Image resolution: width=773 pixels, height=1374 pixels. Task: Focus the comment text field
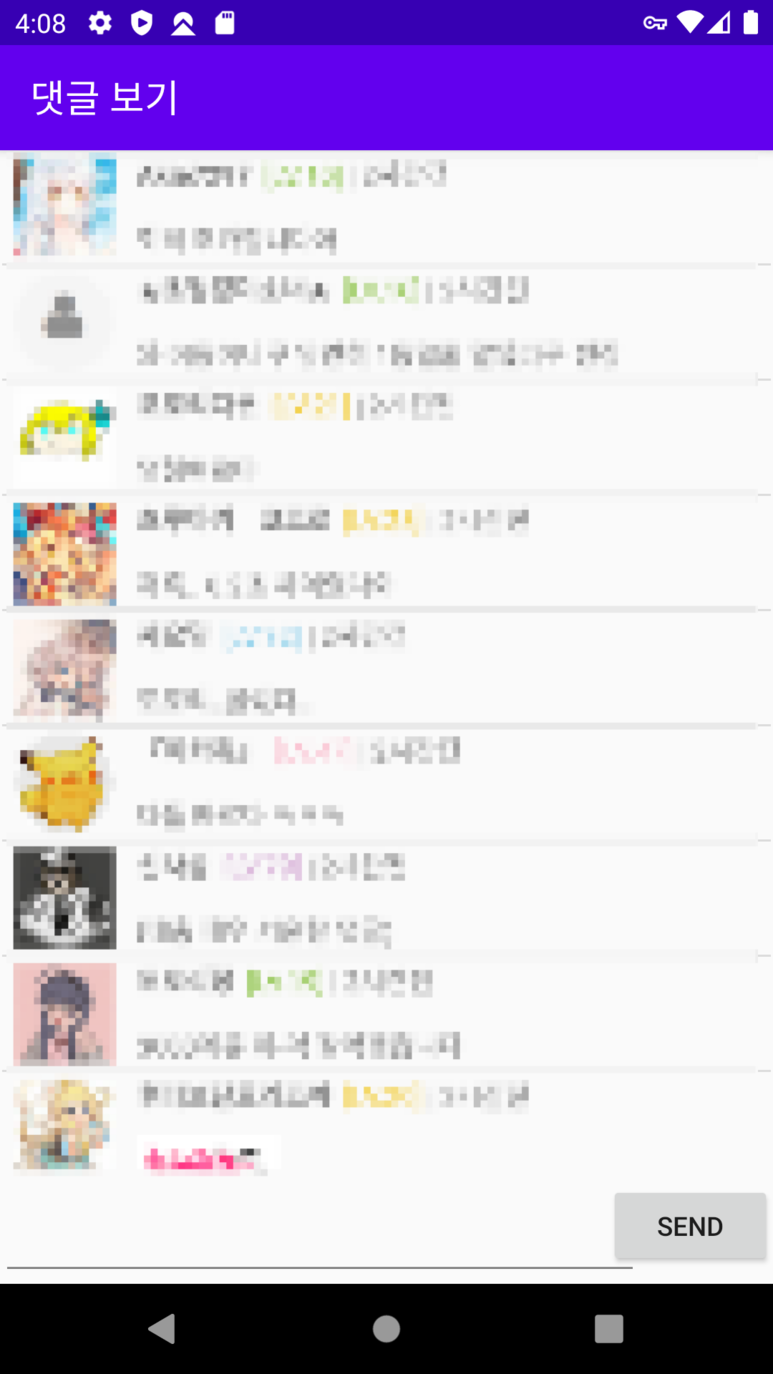click(x=320, y=1240)
